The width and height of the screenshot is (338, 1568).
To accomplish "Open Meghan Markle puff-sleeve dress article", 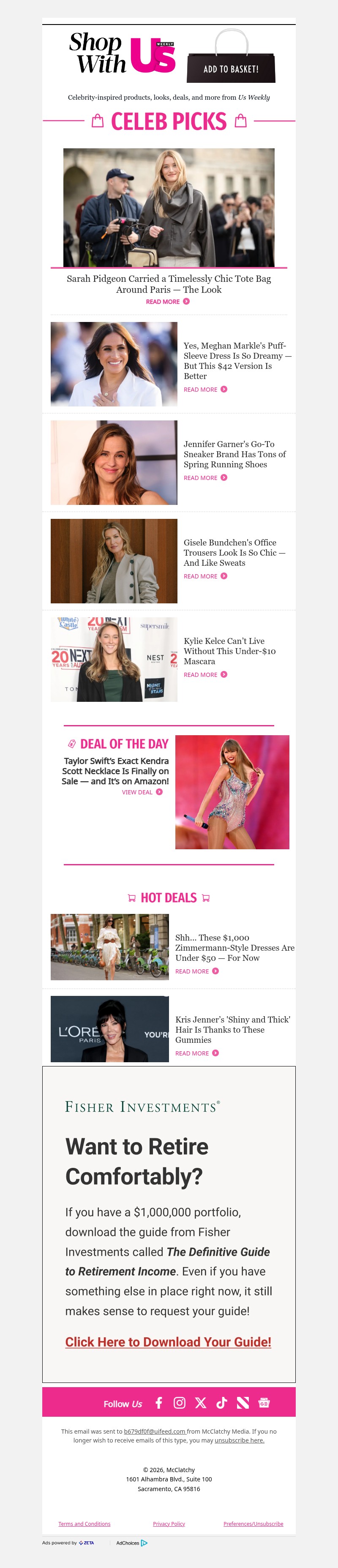I will tap(237, 360).
